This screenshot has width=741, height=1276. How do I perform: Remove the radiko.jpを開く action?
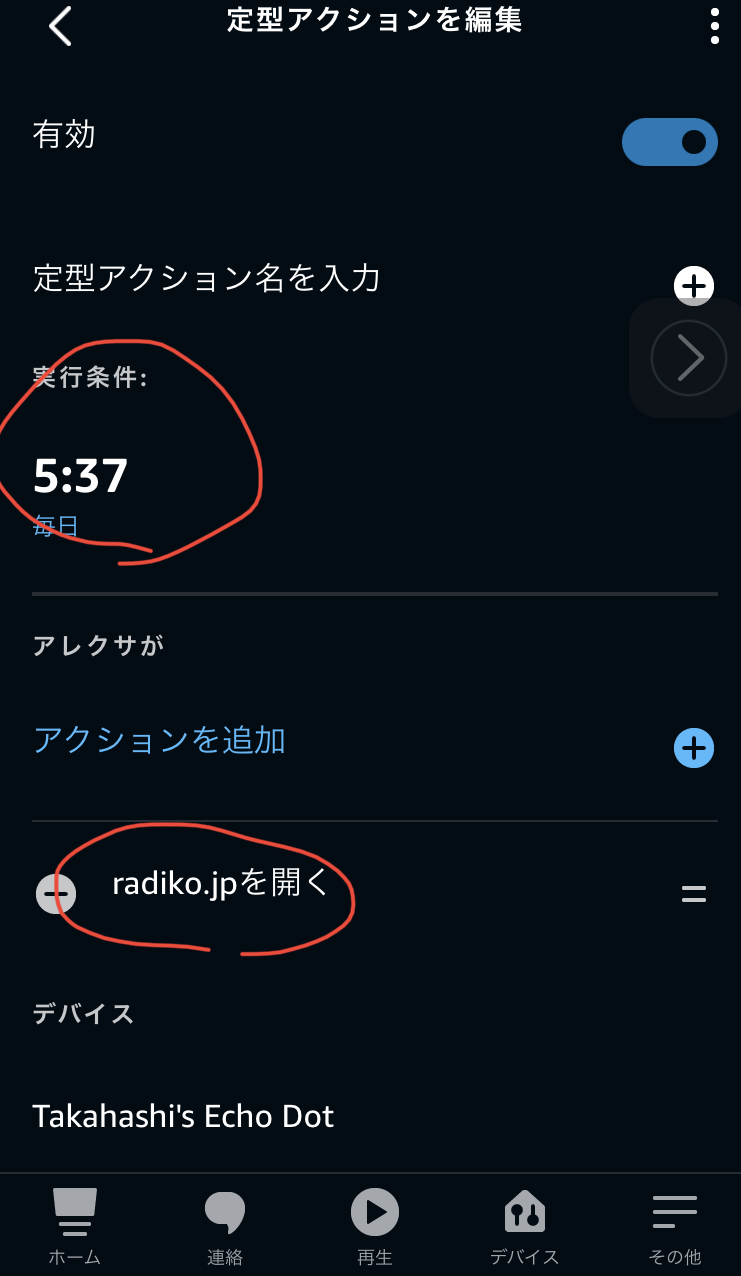pos(56,893)
